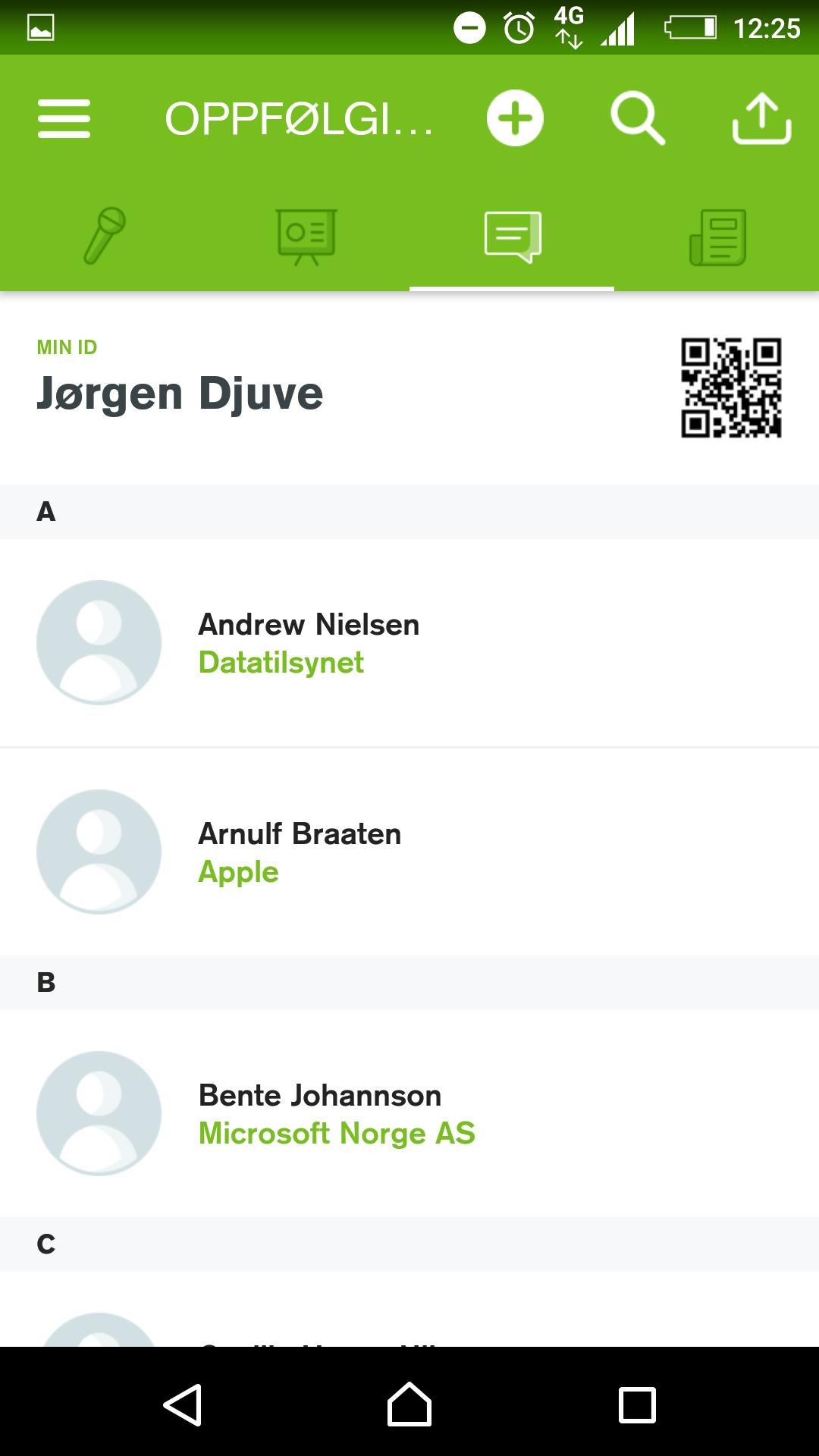Go to the device home screen
This screenshot has width=819, height=1456.
[409, 1404]
